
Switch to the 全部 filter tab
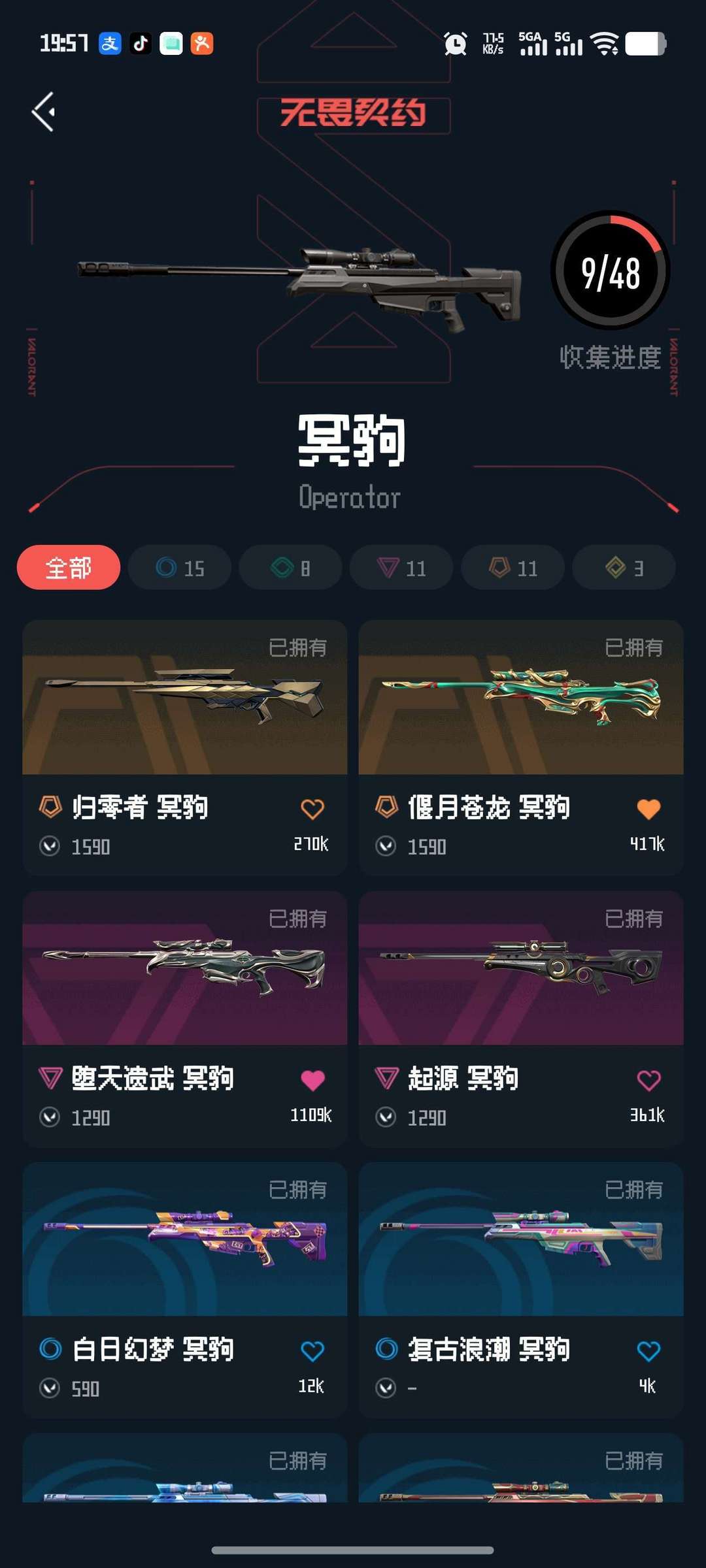tap(68, 568)
